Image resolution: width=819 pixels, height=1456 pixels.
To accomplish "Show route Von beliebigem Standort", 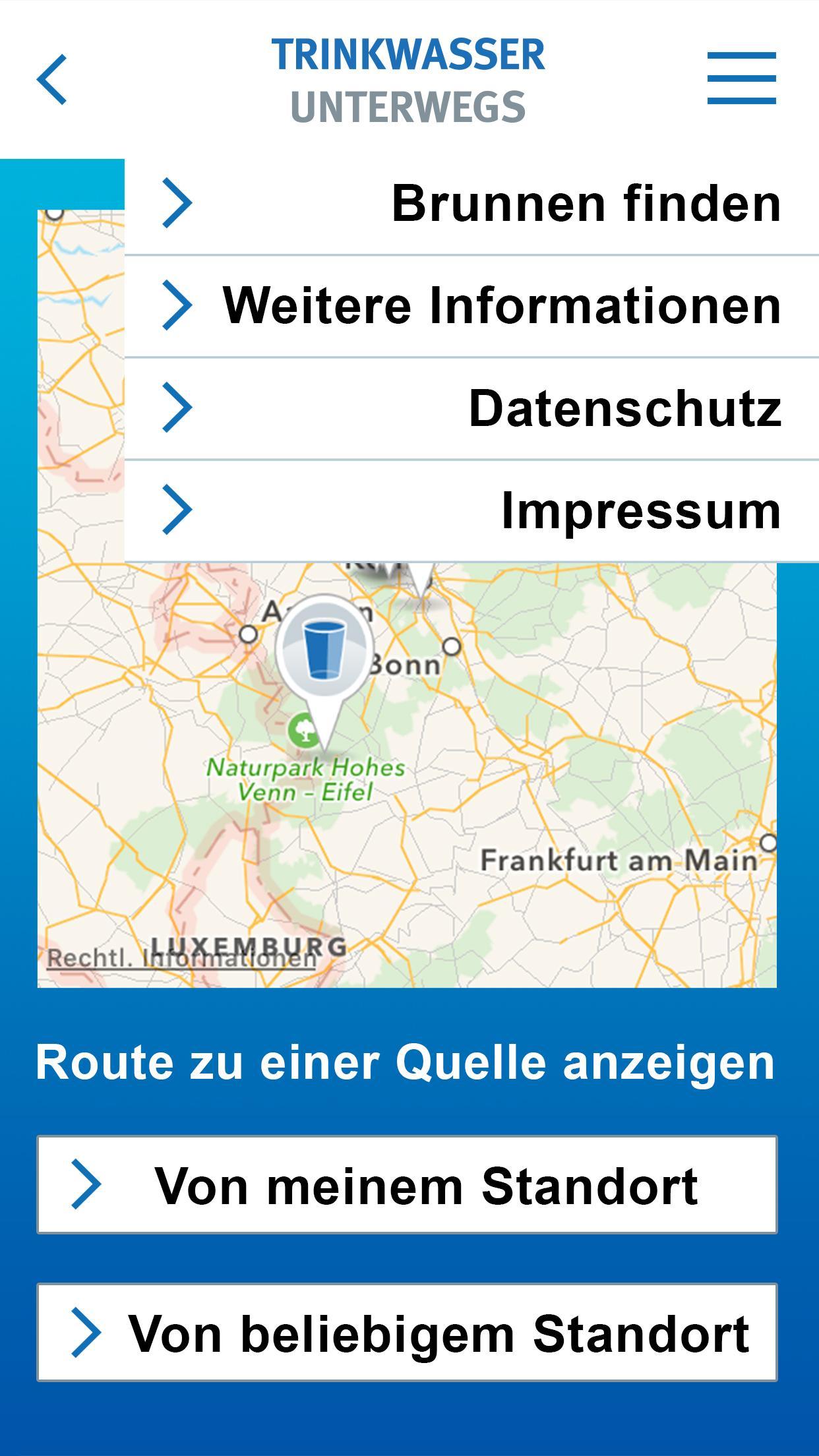I will (x=407, y=1333).
